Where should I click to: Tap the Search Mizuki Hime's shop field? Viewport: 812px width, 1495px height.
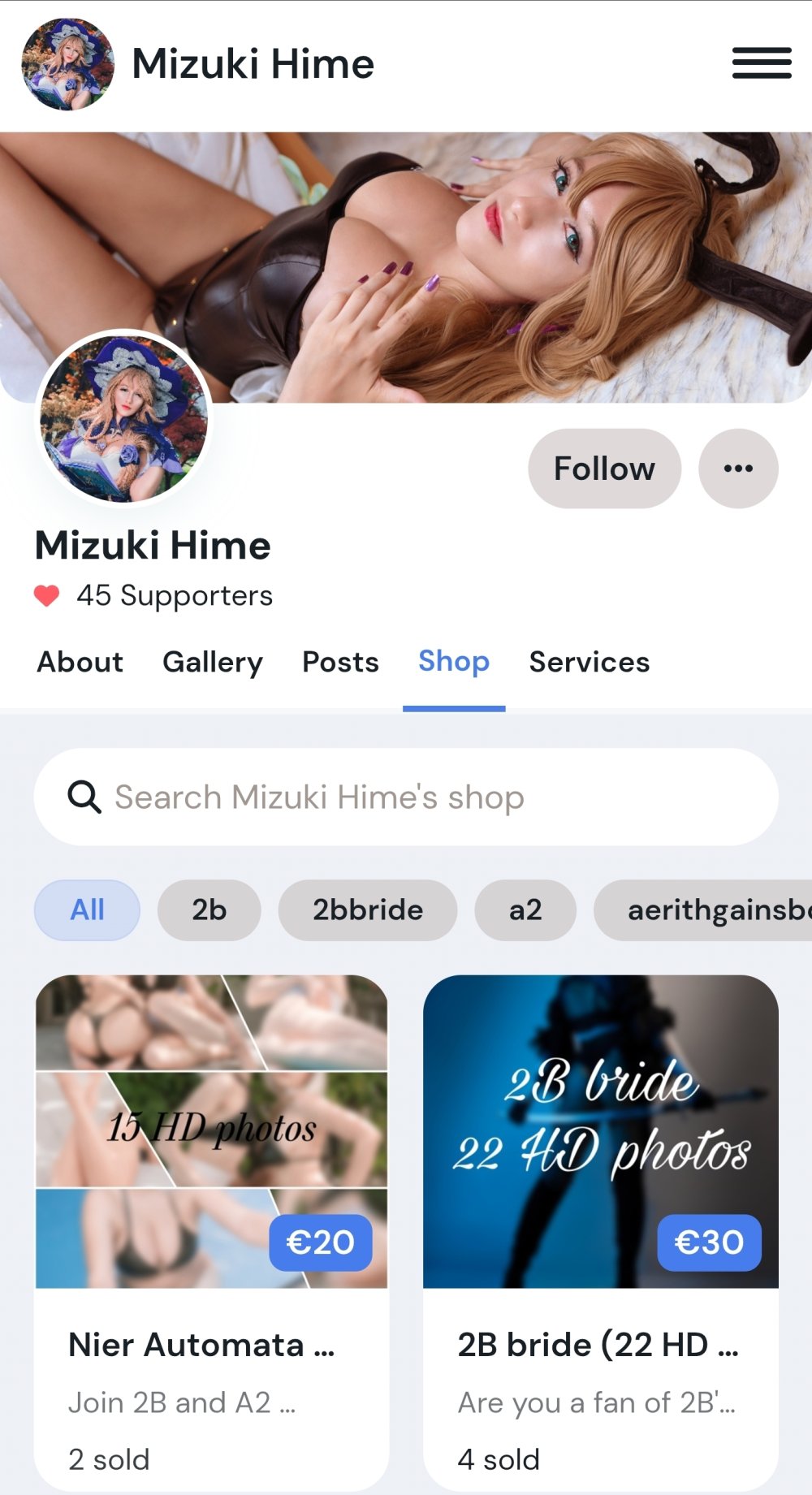[x=406, y=797]
